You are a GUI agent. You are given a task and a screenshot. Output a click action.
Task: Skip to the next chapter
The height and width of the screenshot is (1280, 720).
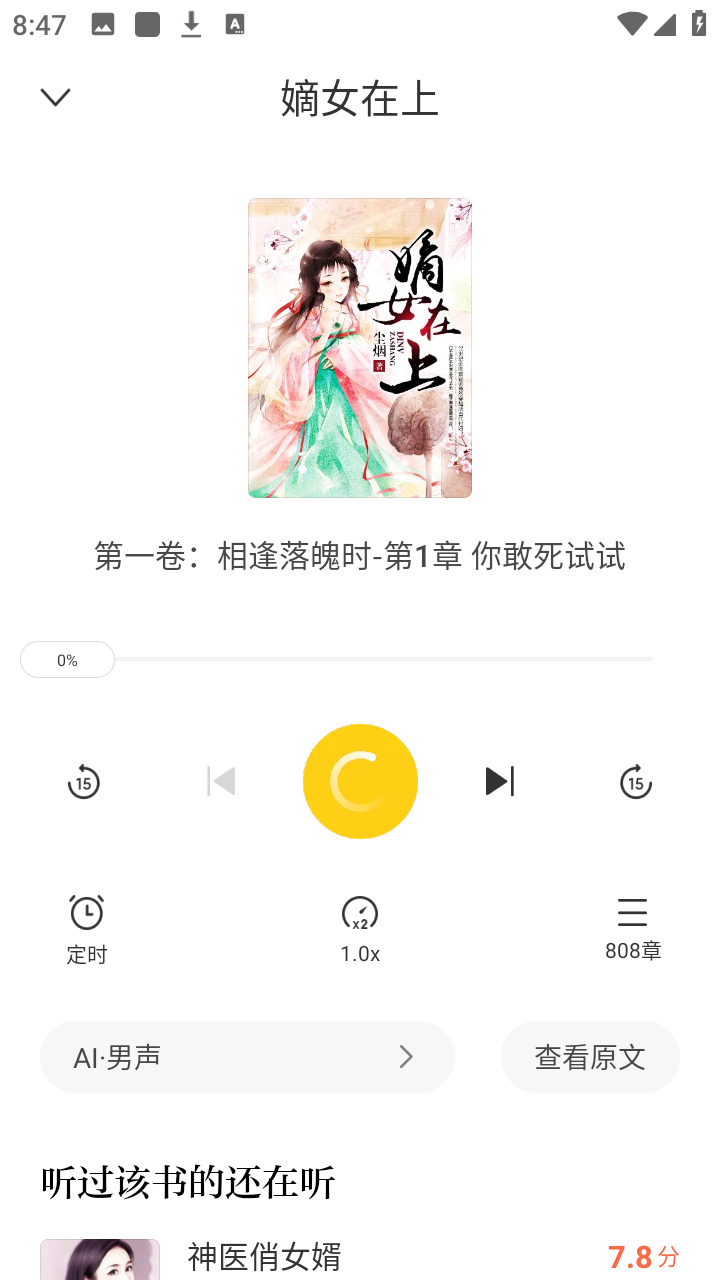499,781
